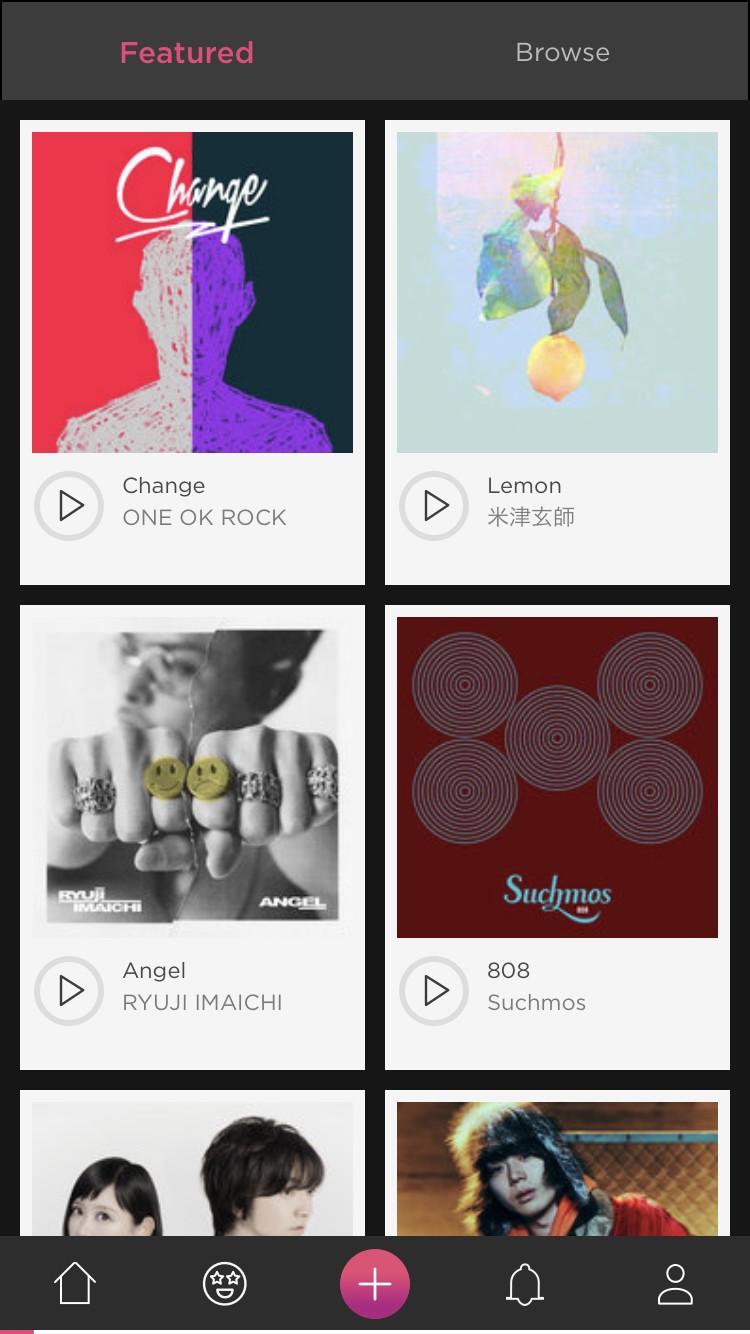750x1334 pixels.
Task: Open the Suchmos 808 cover art
Action: (557, 777)
